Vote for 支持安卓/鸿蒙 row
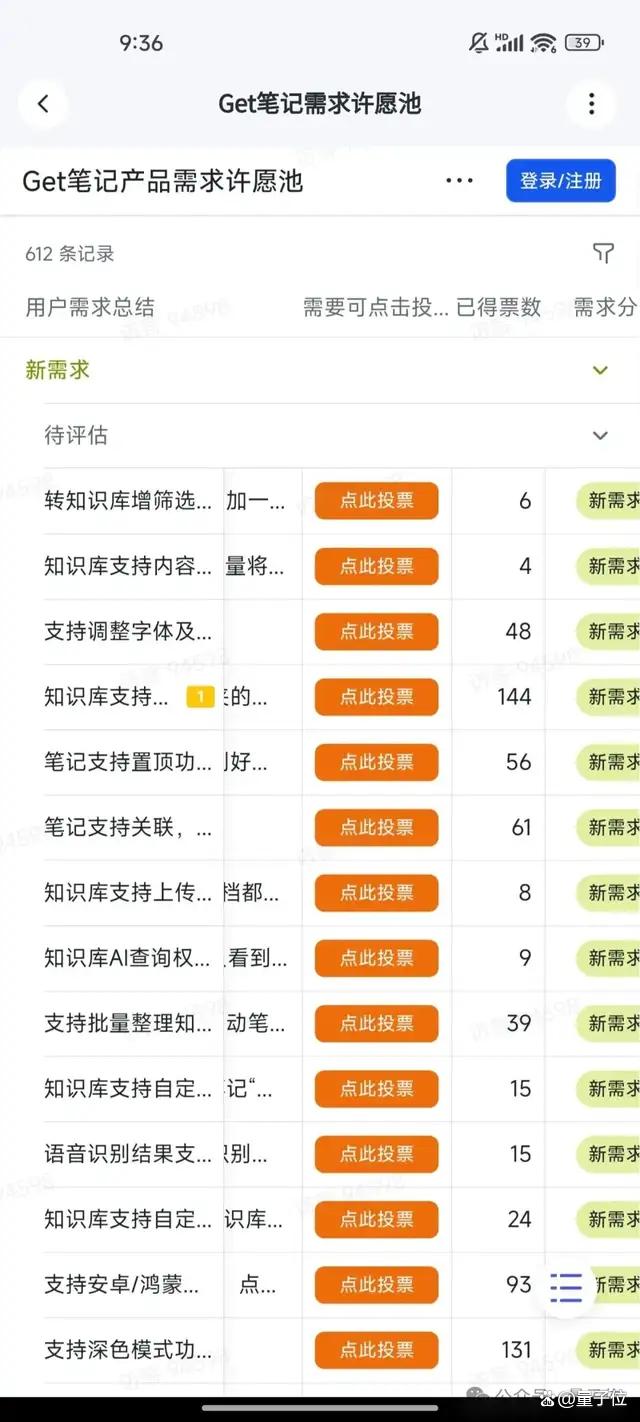640x1422 pixels. [x=377, y=1284]
